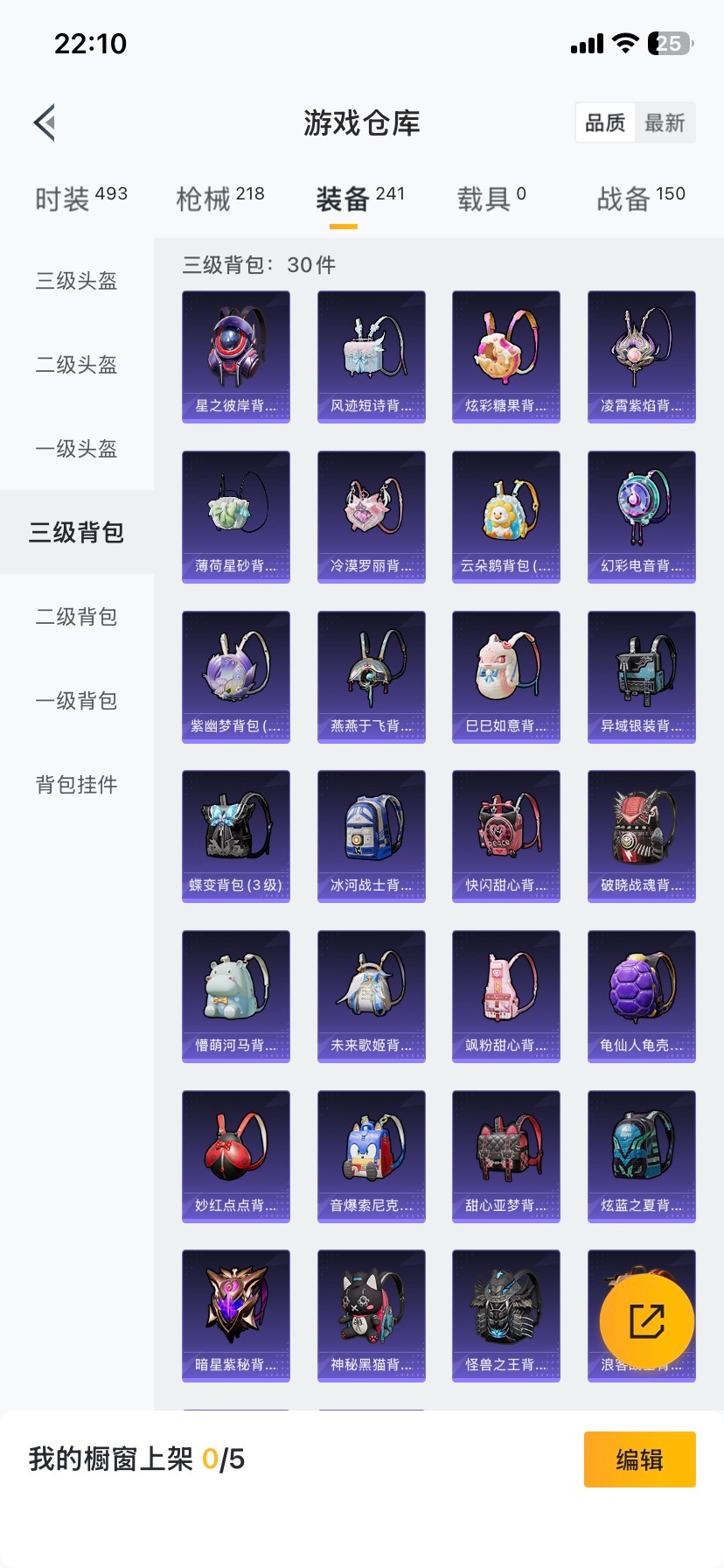View the 龟仙人龟壳 backpack item
Viewport: 724px width, 1568px height.
pos(641,996)
